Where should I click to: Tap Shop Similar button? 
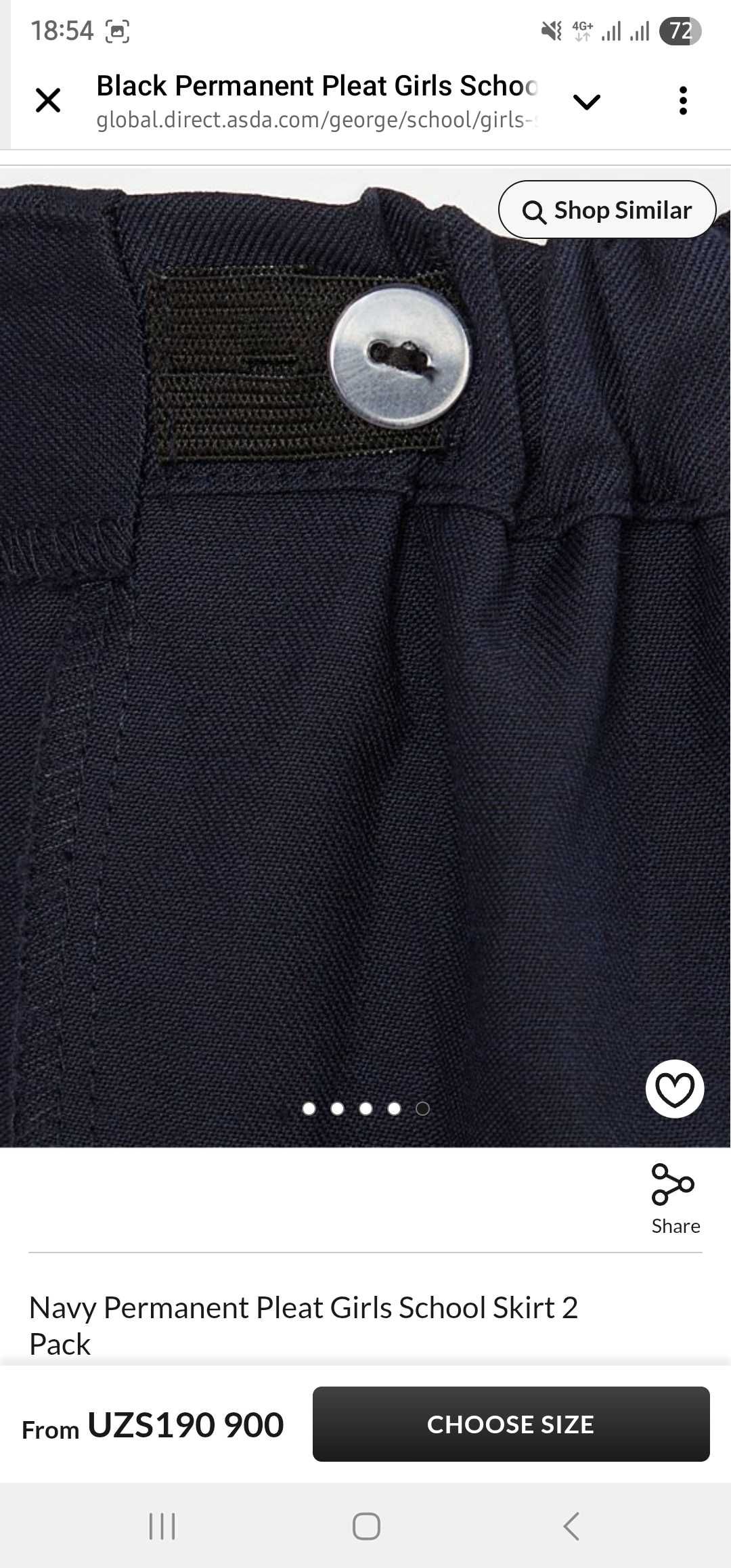(607, 210)
